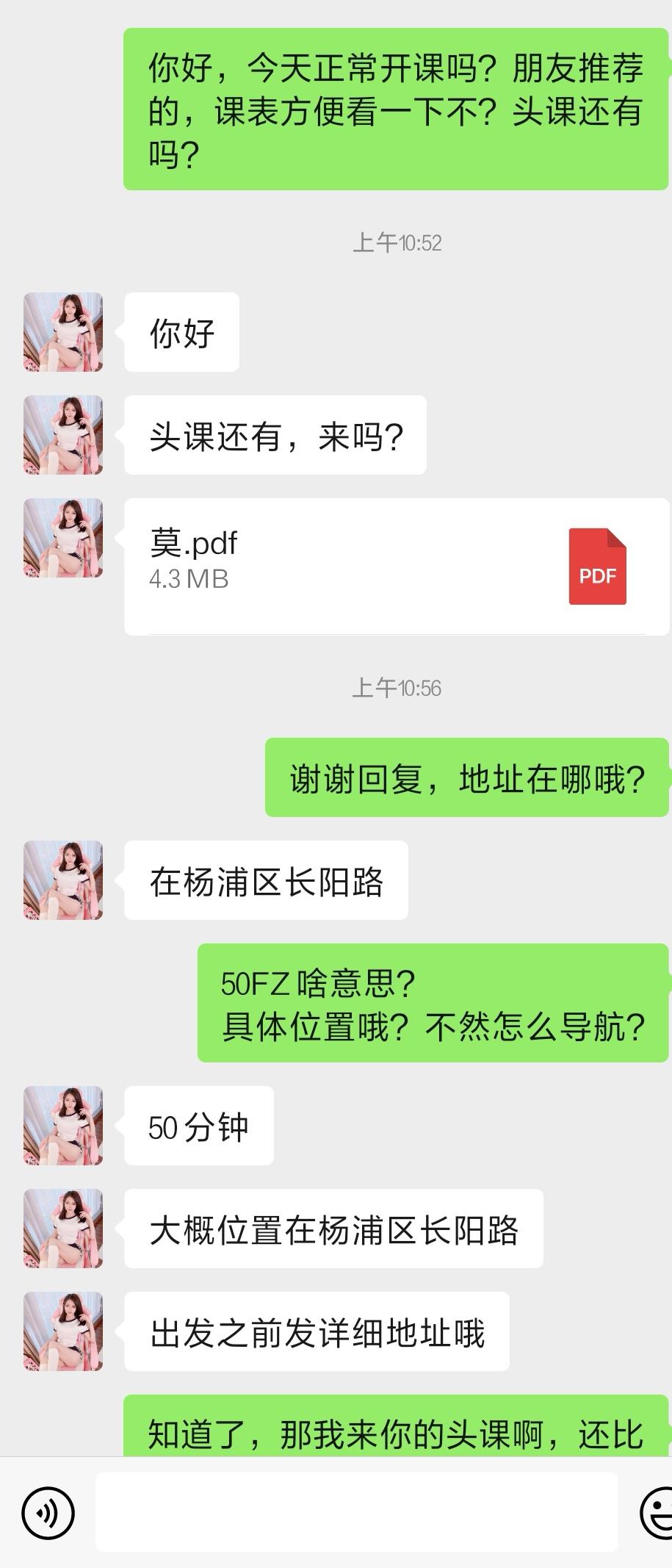Viewport: 672px width, 1568px height.
Task: Tap the voice message icon at bottom left
Action: (47, 1513)
